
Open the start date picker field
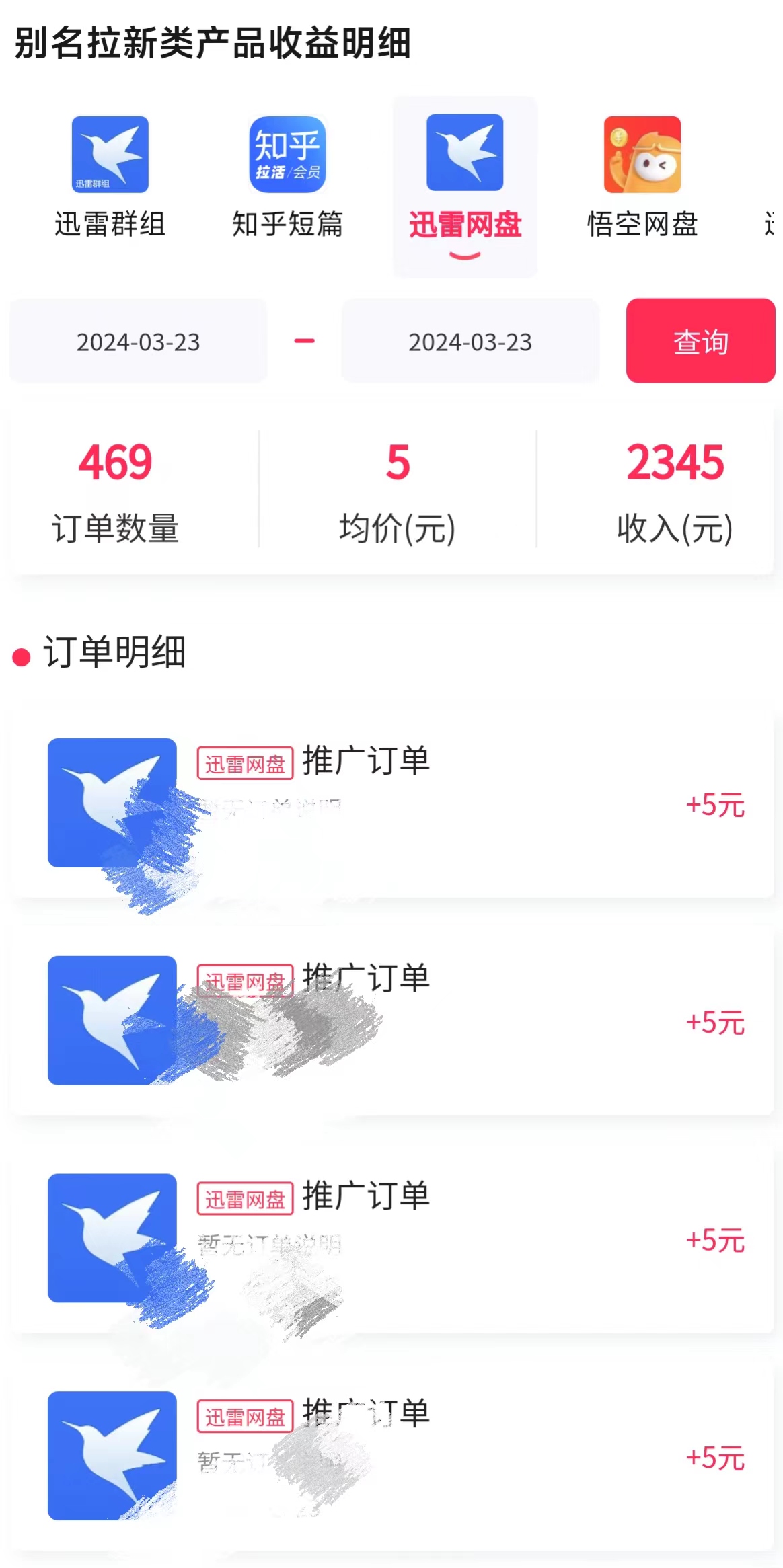coord(138,342)
